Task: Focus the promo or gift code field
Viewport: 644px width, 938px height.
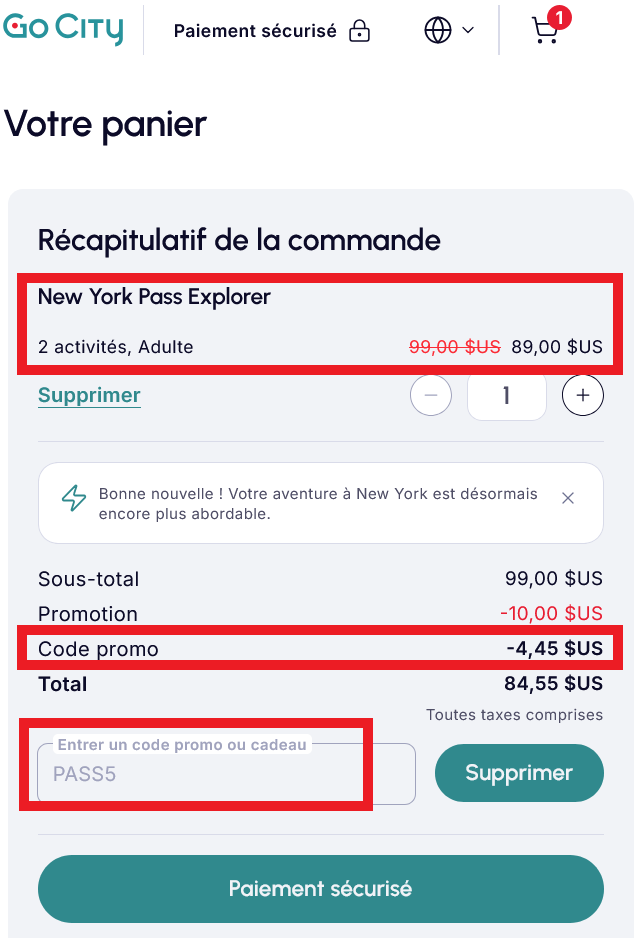Action: 226,773
